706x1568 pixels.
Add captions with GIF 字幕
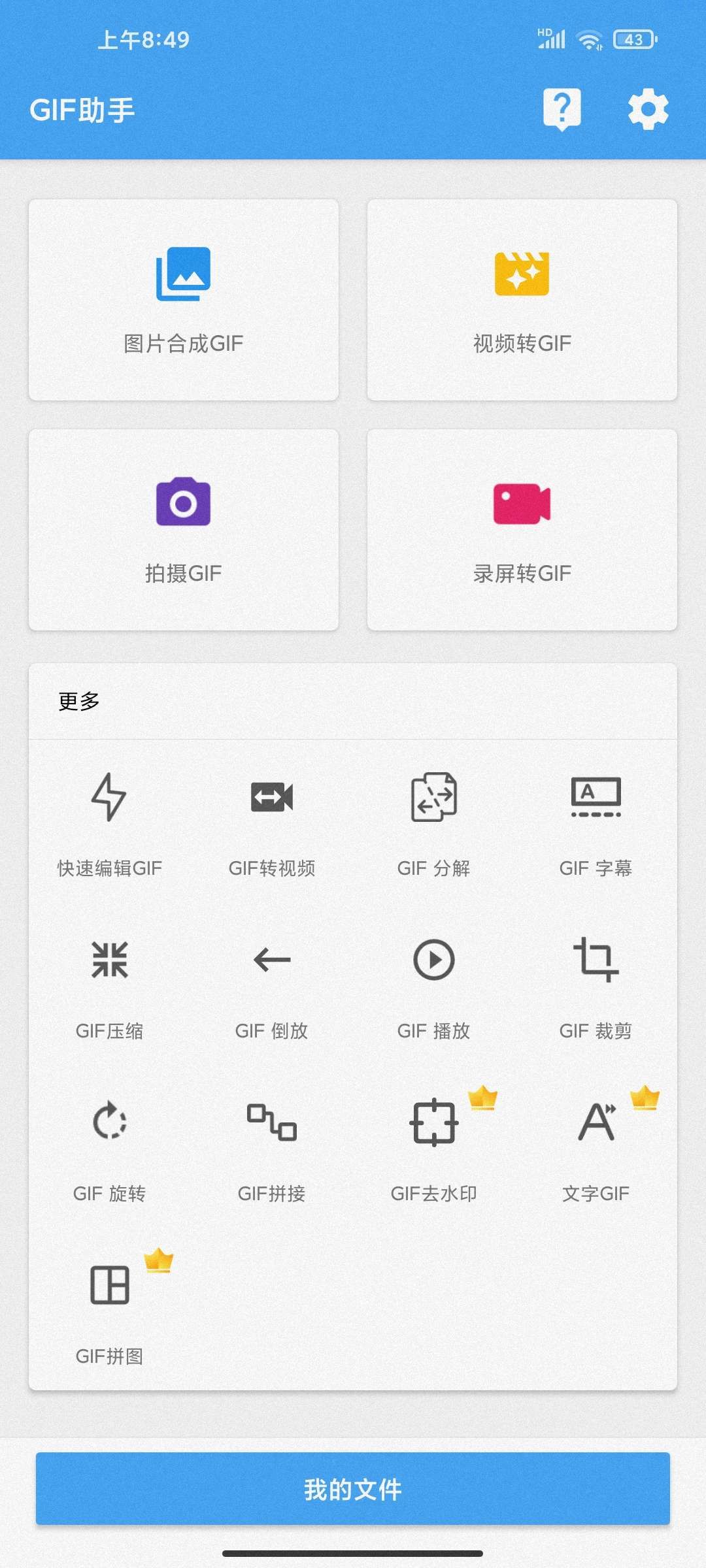[596, 823]
